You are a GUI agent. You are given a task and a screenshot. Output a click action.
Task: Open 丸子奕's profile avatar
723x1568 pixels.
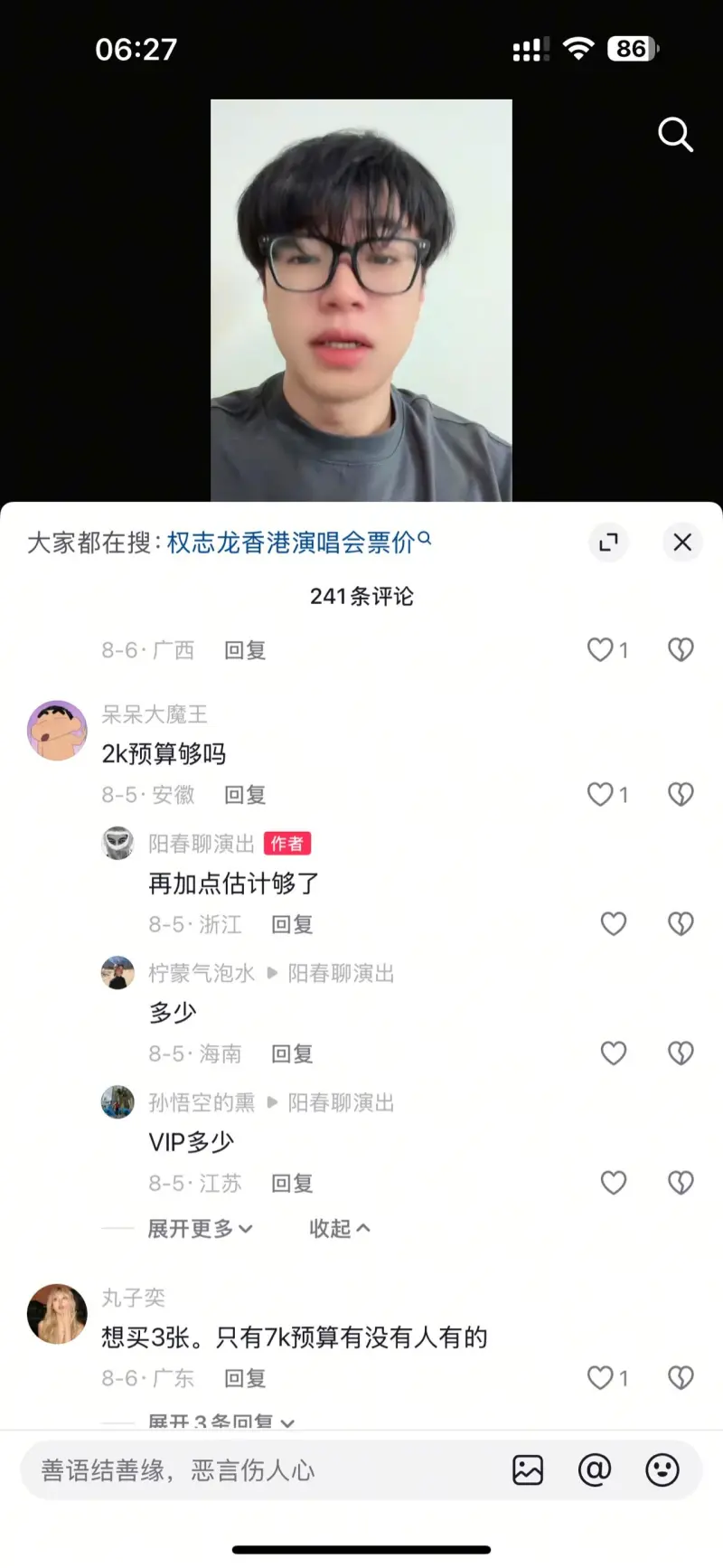point(57,1313)
